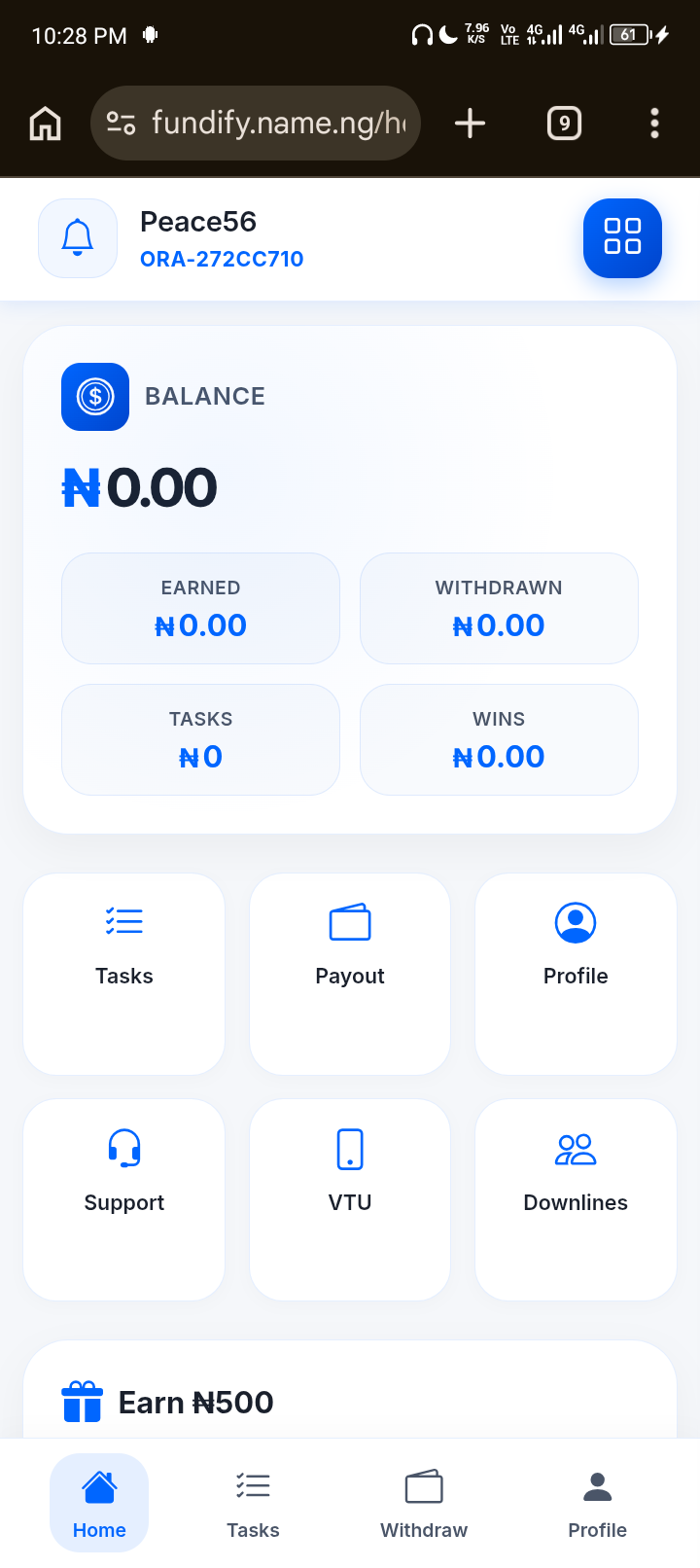The image size is (700, 1568).
Task: Open the Payout card
Action: [350, 974]
